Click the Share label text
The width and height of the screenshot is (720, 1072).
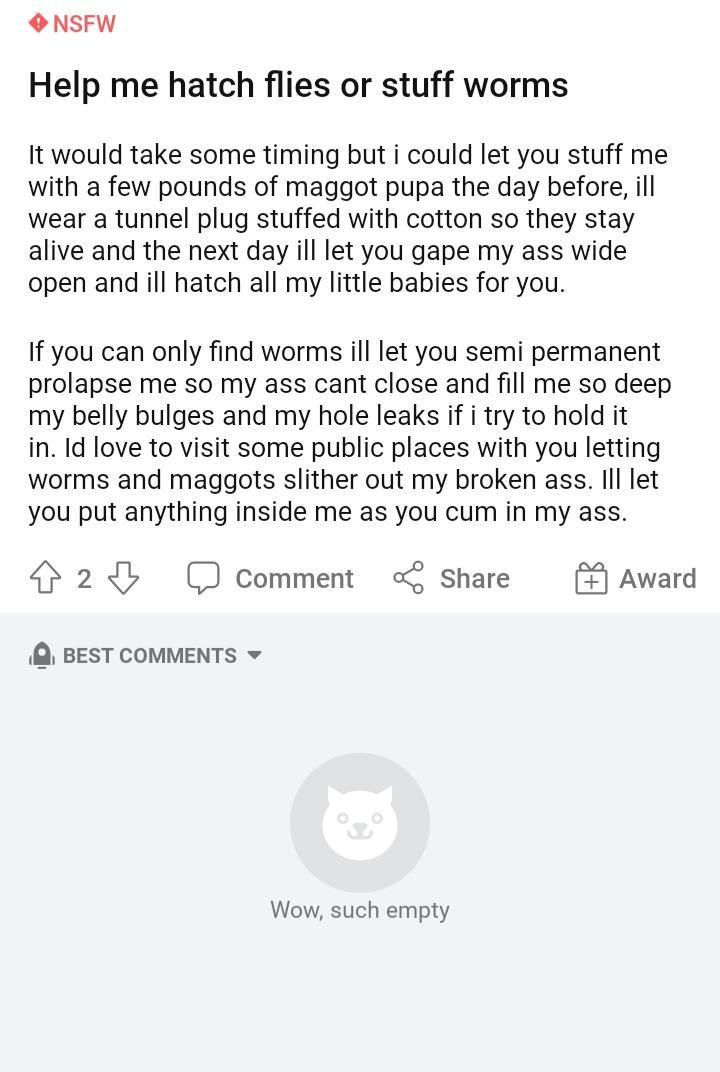pos(474,578)
